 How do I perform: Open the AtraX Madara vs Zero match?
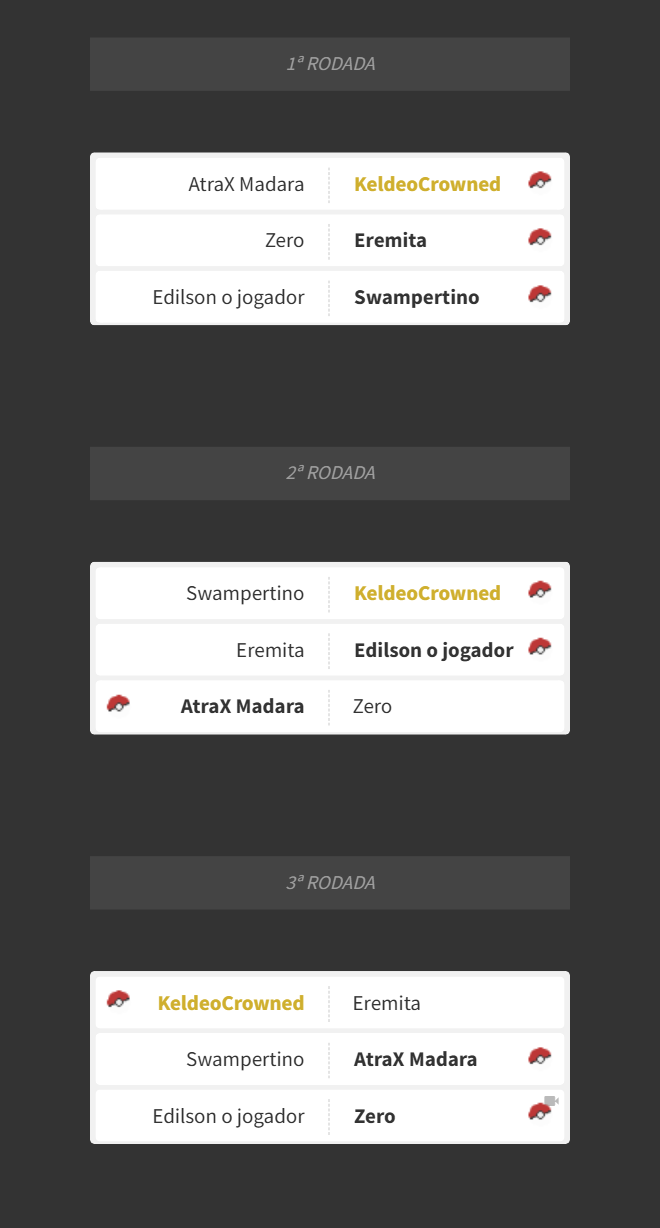pyautogui.click(x=330, y=706)
